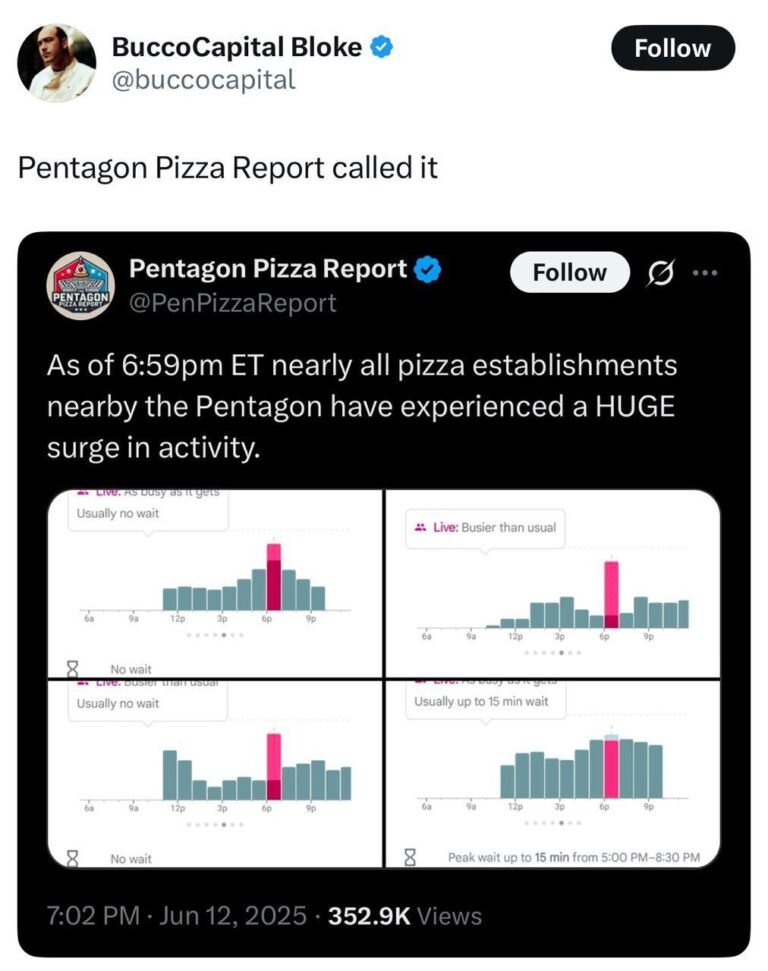Click the hourglass icon next to bottom-left No wait

(71, 856)
